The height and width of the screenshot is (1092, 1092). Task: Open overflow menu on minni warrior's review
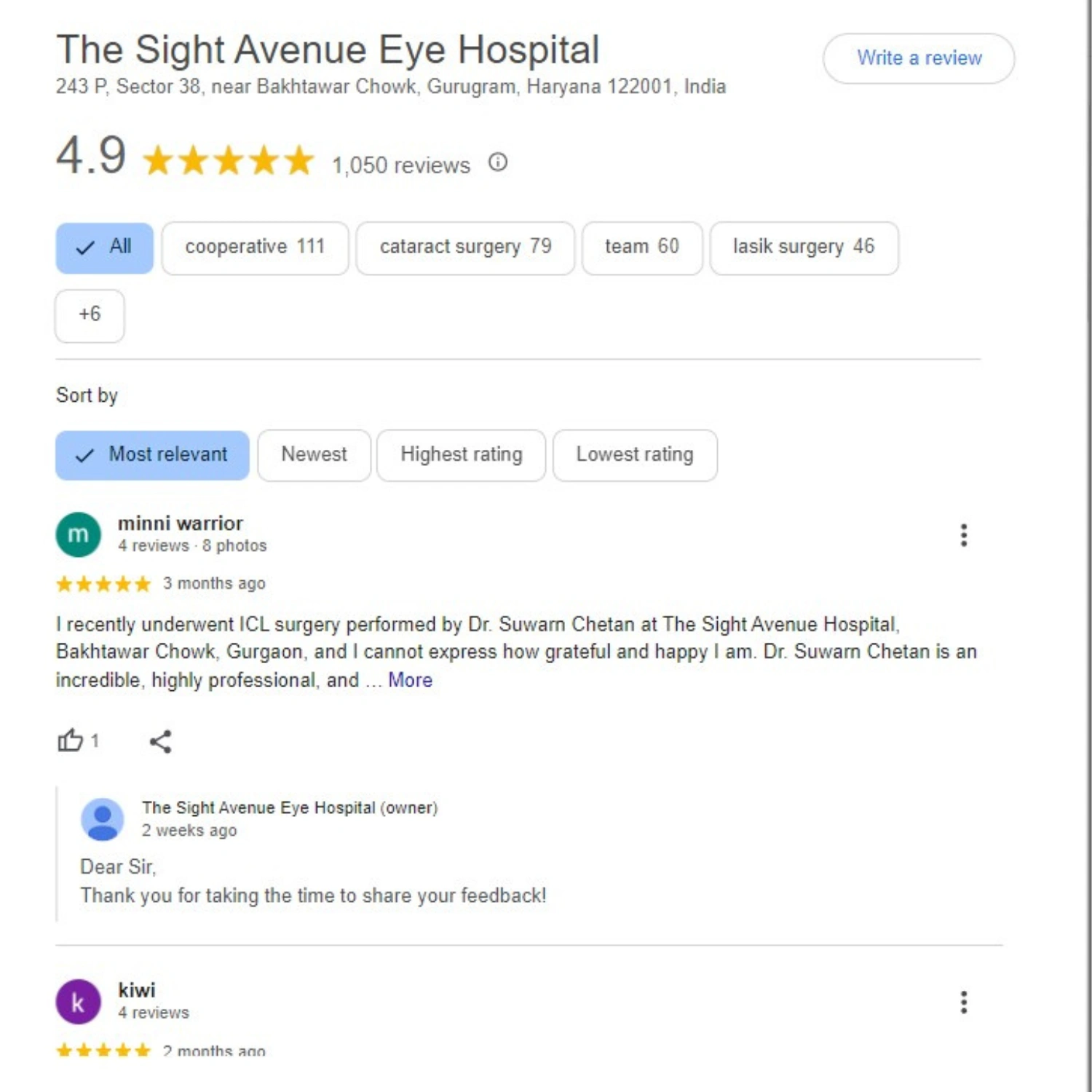(963, 535)
